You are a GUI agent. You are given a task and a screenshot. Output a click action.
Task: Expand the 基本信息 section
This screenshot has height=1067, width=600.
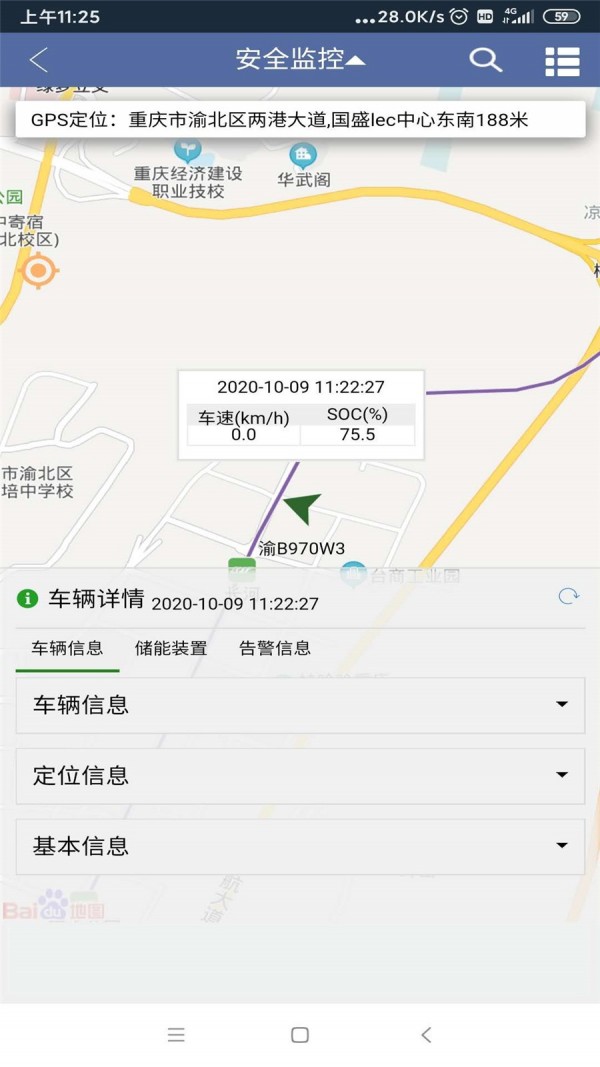300,846
